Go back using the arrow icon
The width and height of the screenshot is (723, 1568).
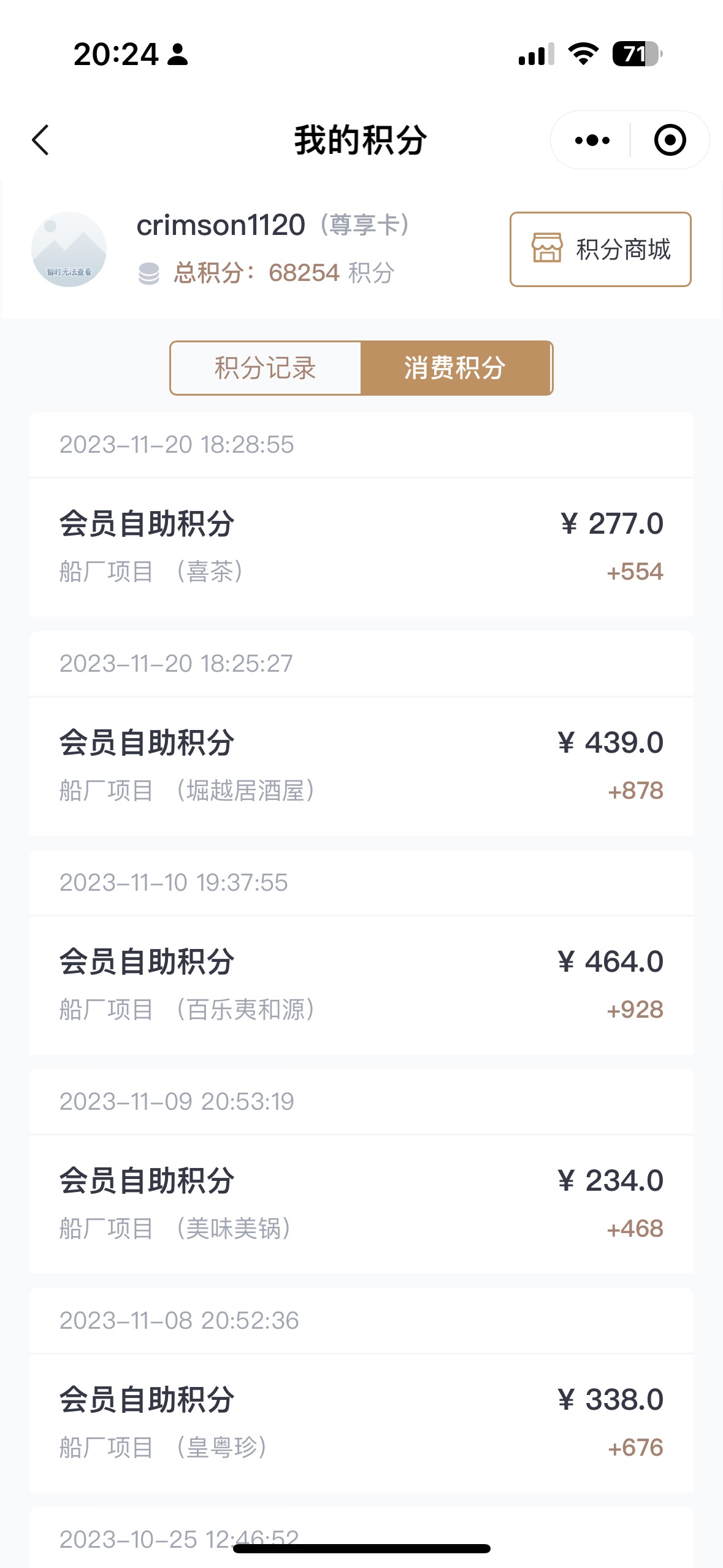pos(40,140)
